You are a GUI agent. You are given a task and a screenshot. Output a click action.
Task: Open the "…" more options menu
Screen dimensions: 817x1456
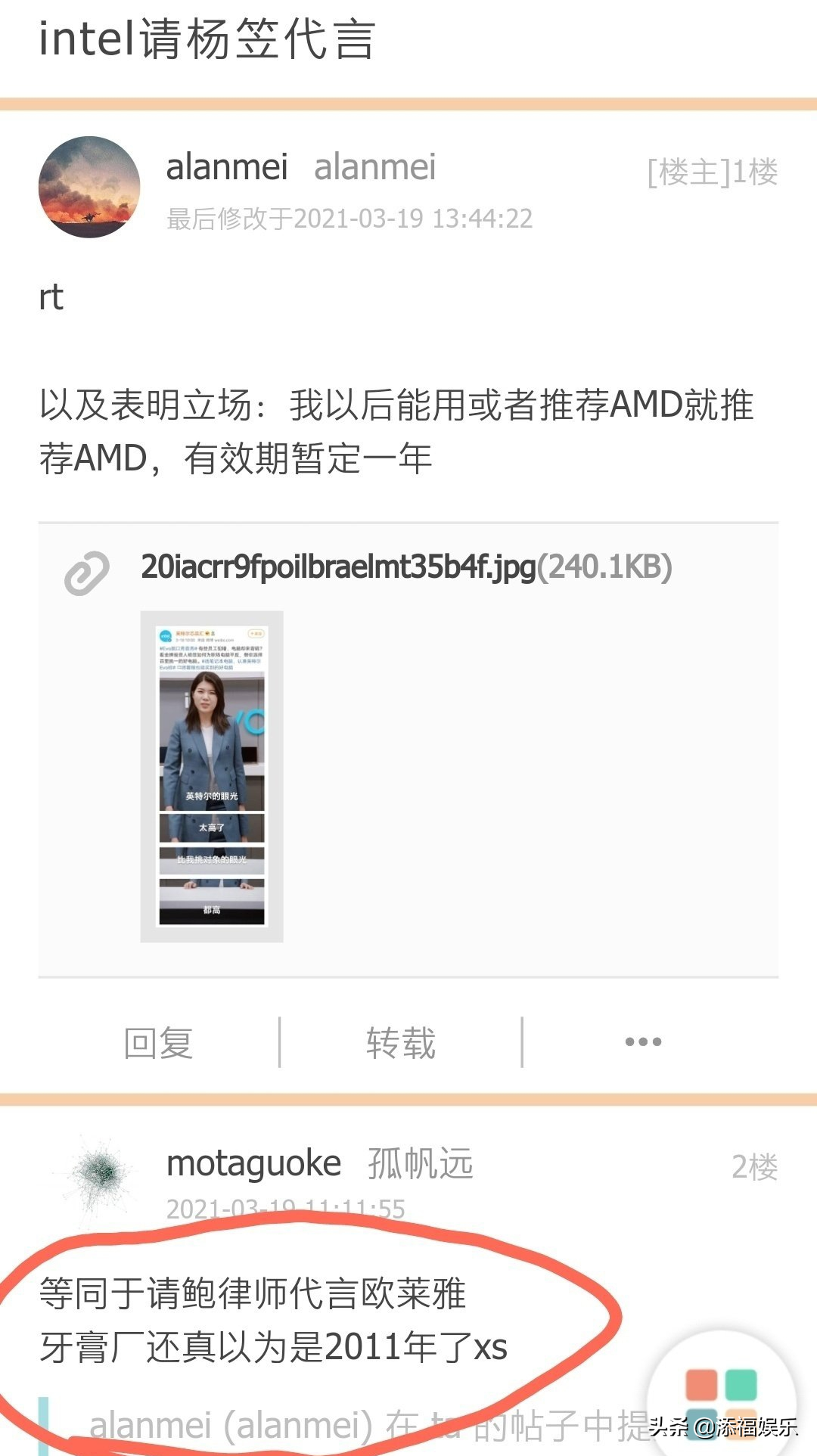click(642, 1042)
